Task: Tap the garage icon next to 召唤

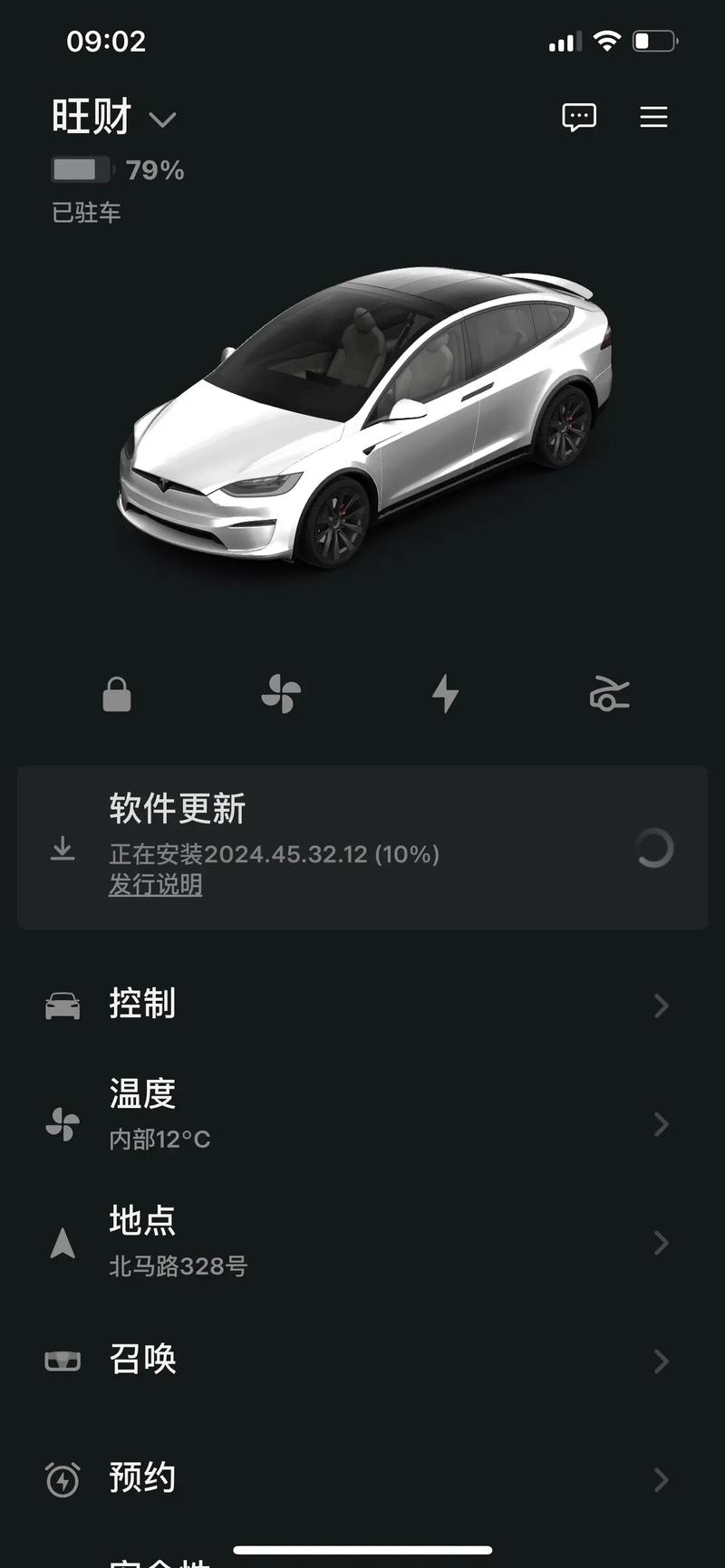Action: coord(61,1361)
